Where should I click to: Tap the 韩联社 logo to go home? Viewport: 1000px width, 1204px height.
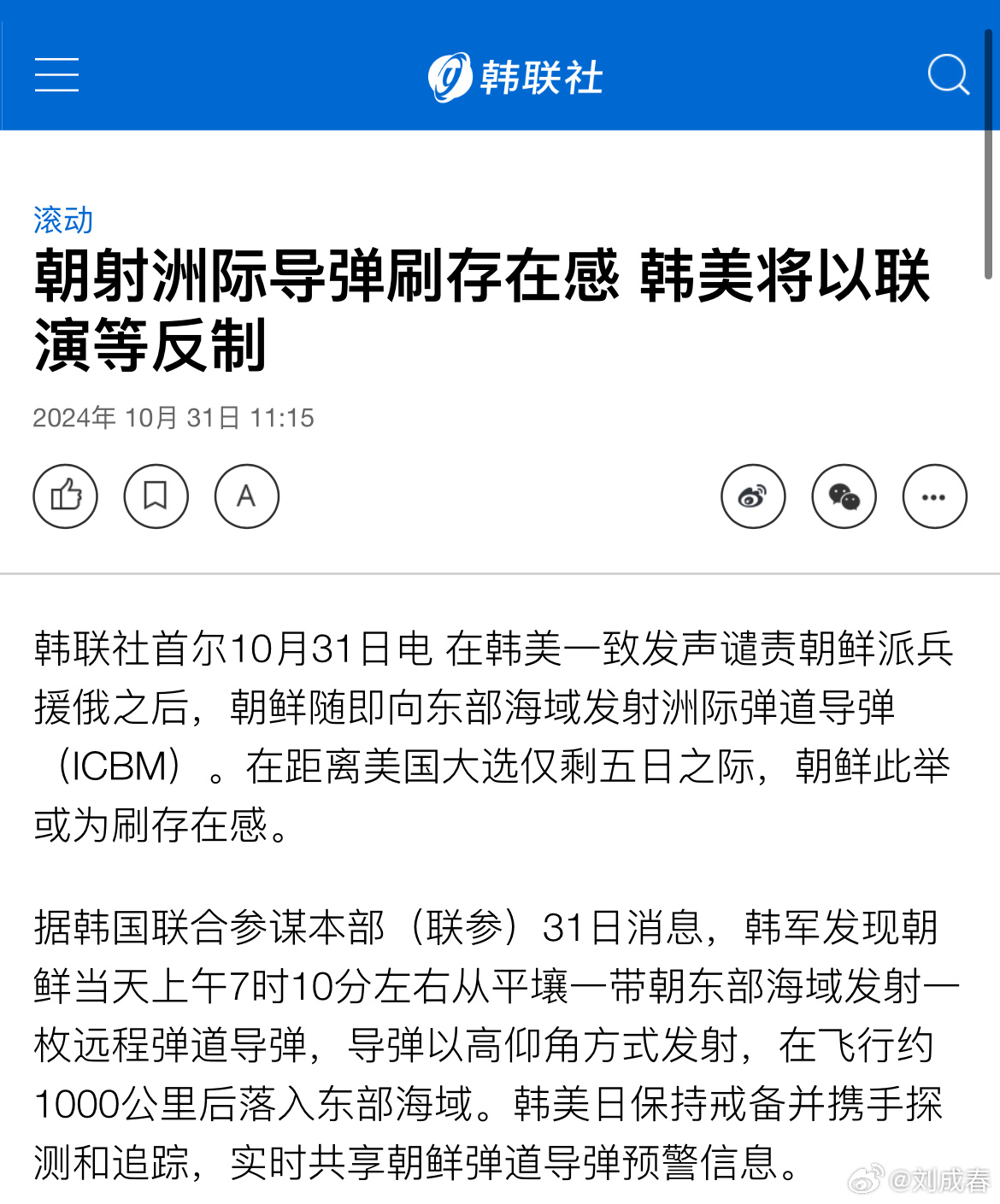coord(515,77)
